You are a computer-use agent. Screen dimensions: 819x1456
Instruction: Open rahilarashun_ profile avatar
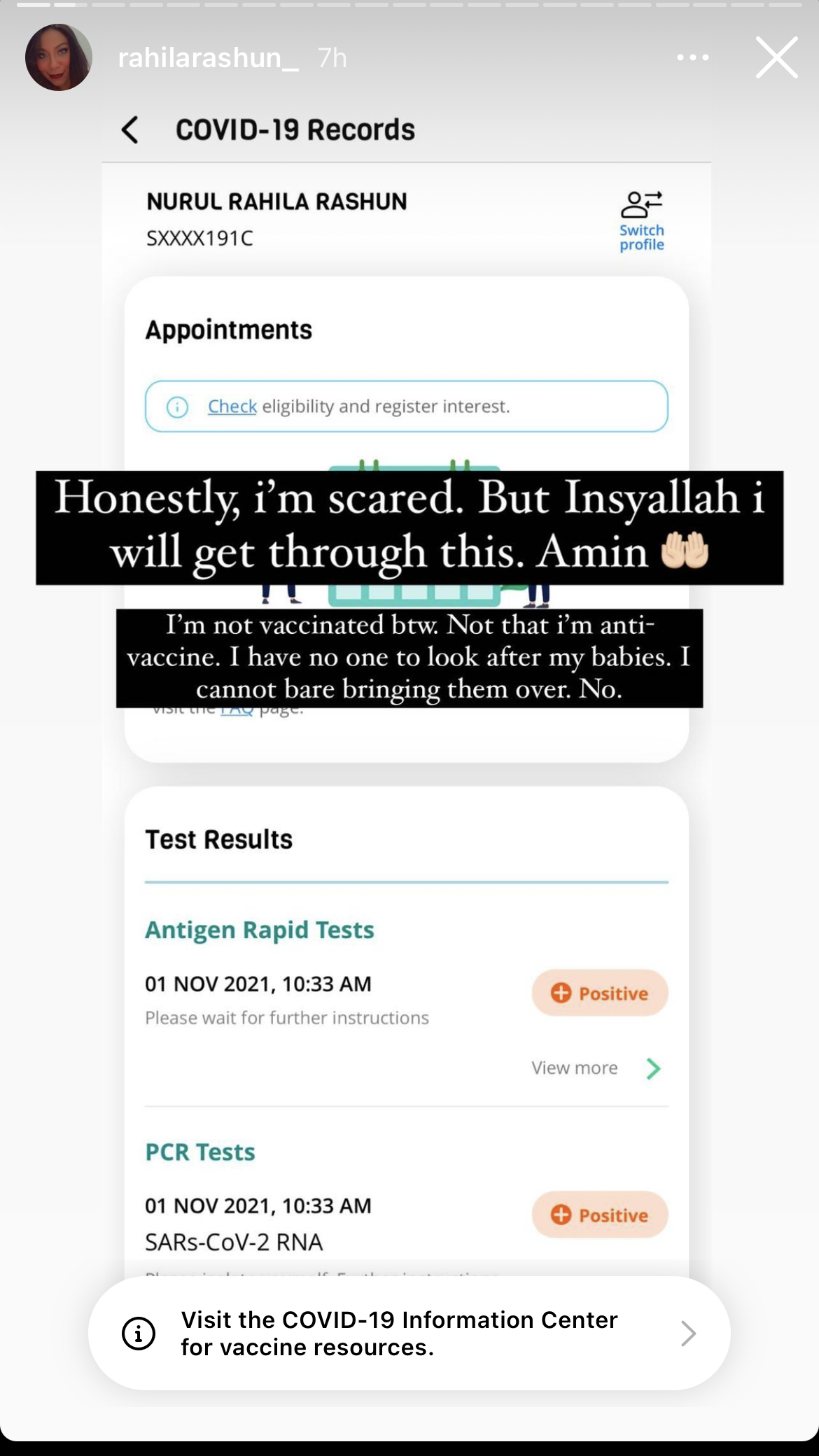pos(59,57)
